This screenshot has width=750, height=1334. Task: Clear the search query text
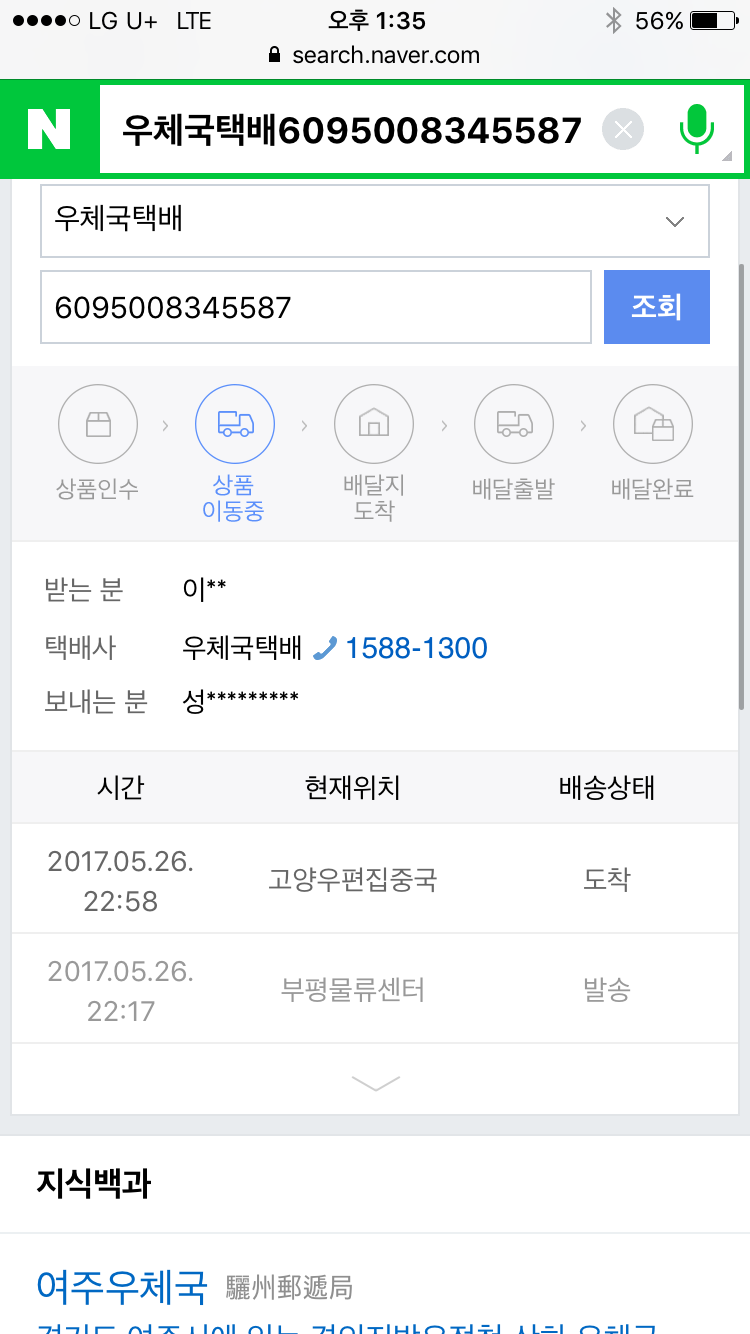623,130
